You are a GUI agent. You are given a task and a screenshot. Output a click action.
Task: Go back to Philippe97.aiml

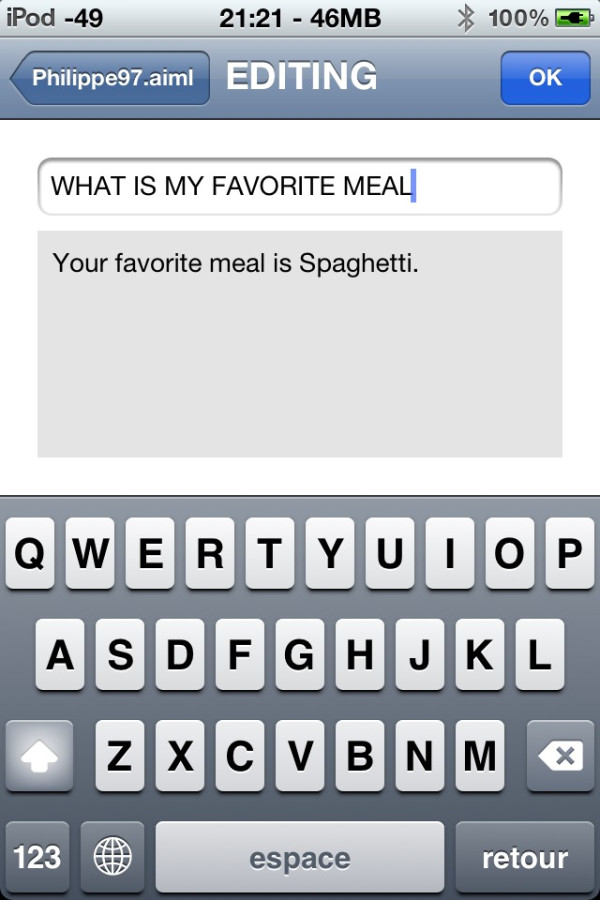[x=110, y=78]
